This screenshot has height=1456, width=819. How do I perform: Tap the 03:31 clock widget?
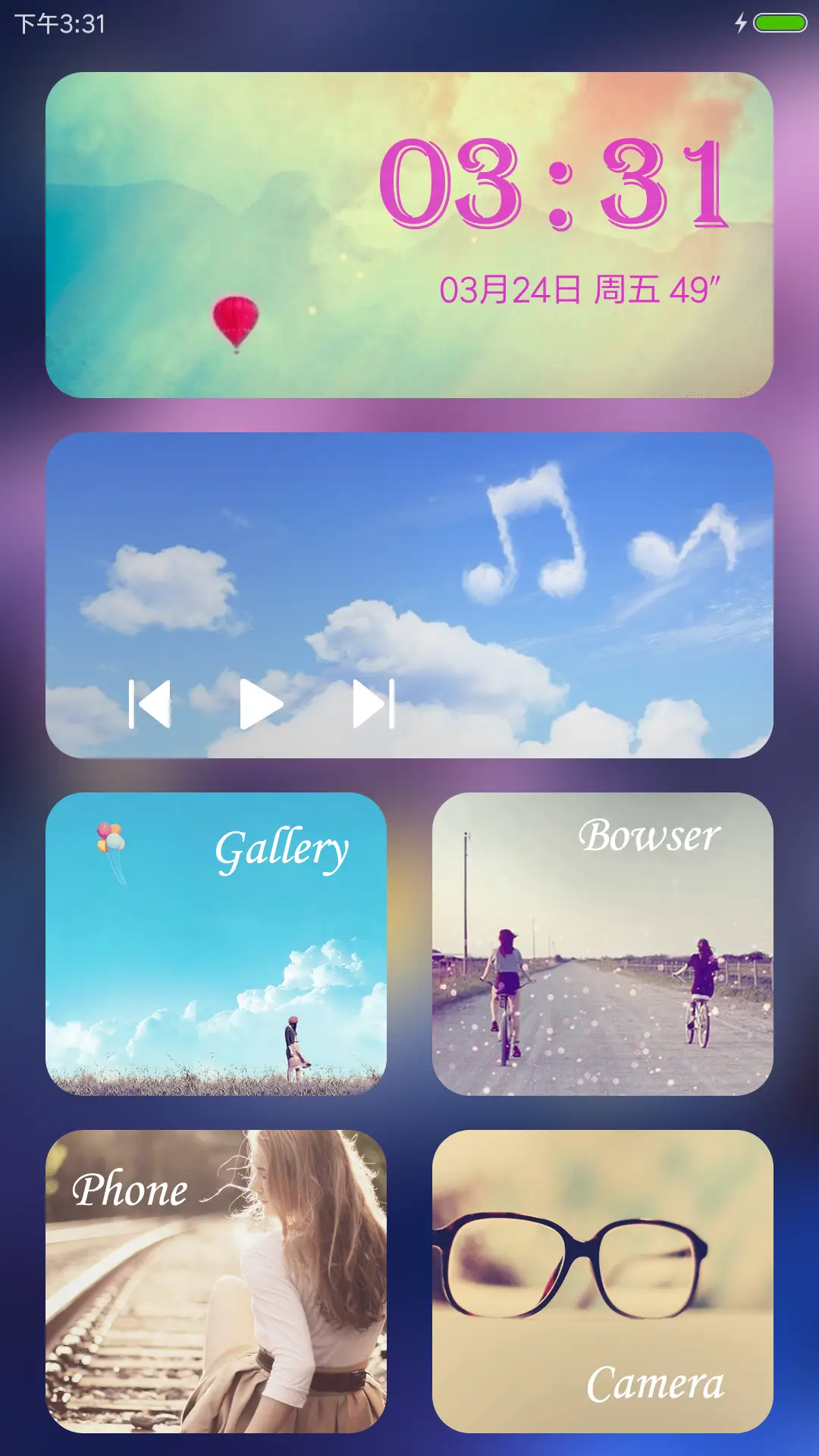(x=554, y=186)
